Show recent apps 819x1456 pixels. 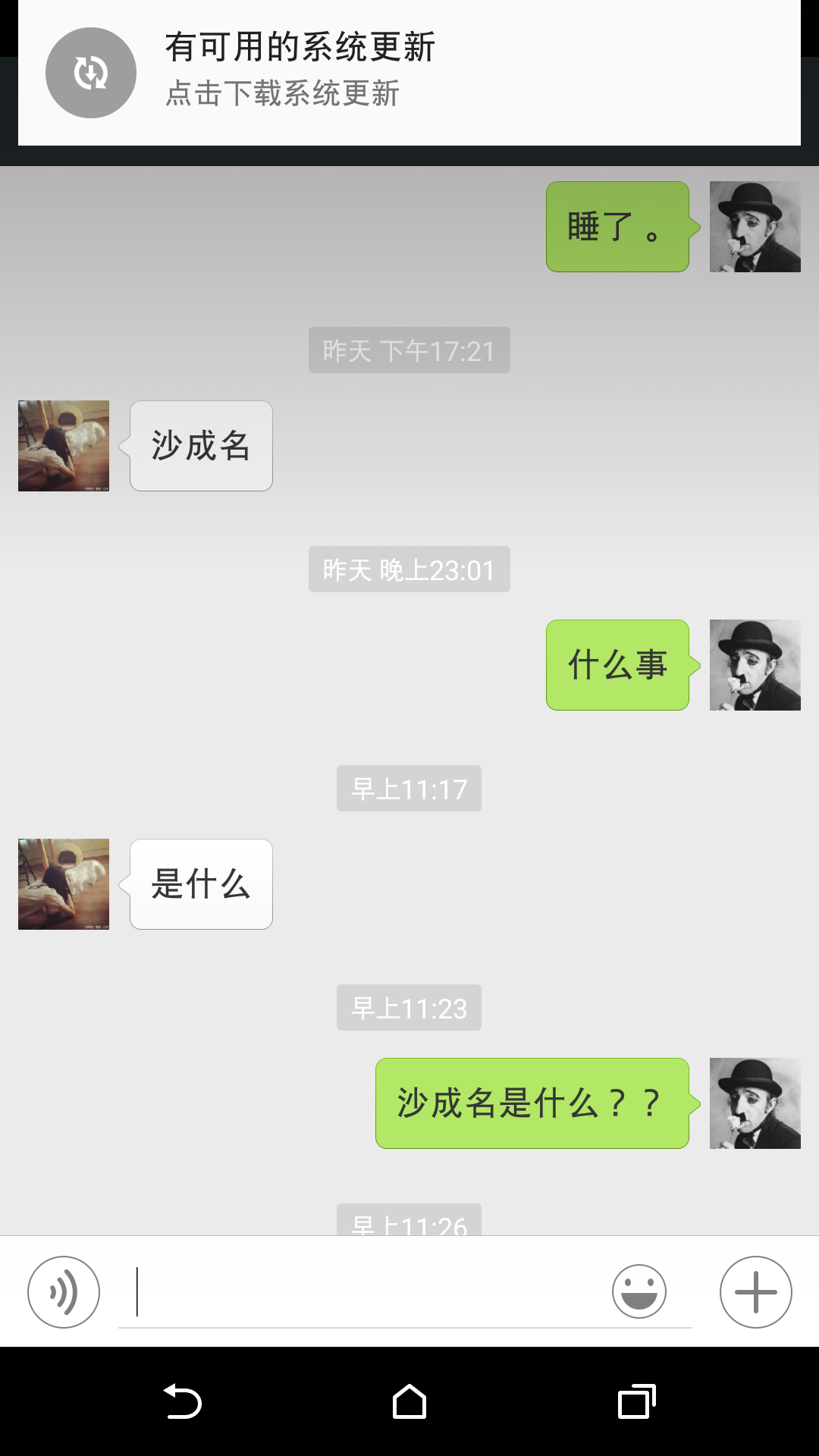(637, 1401)
